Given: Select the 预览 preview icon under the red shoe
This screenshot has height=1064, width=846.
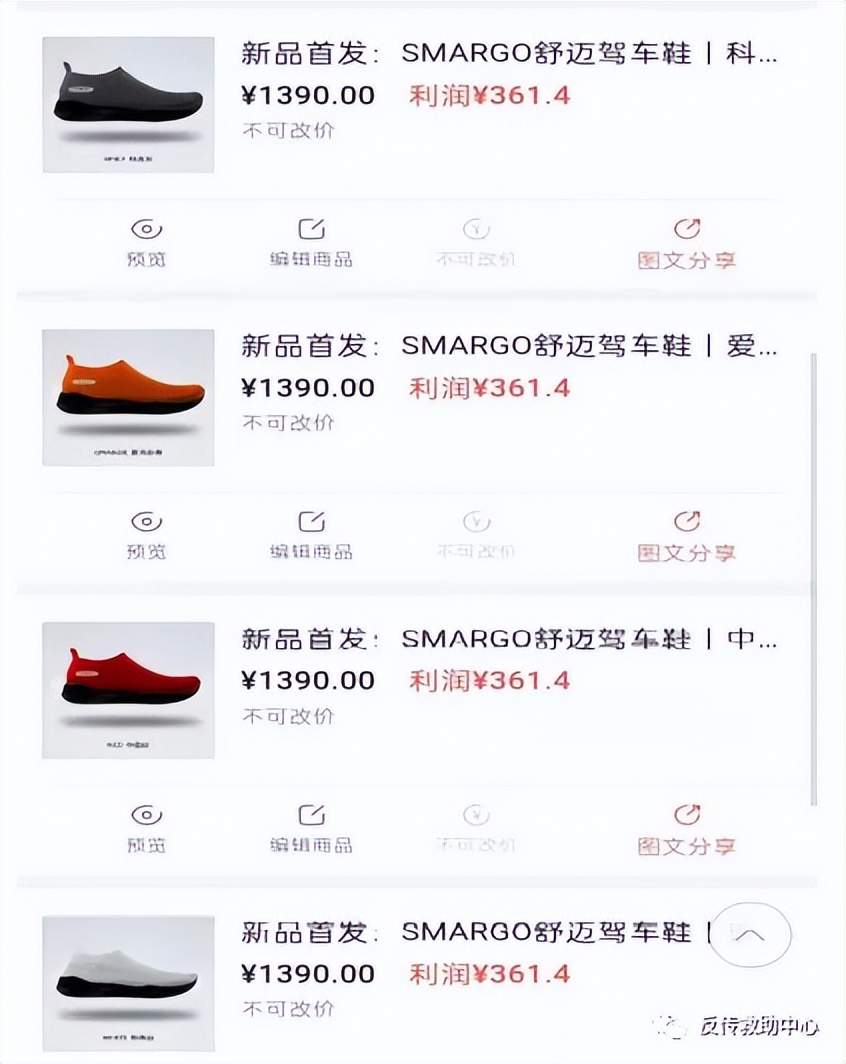Looking at the screenshot, I should (148, 826).
